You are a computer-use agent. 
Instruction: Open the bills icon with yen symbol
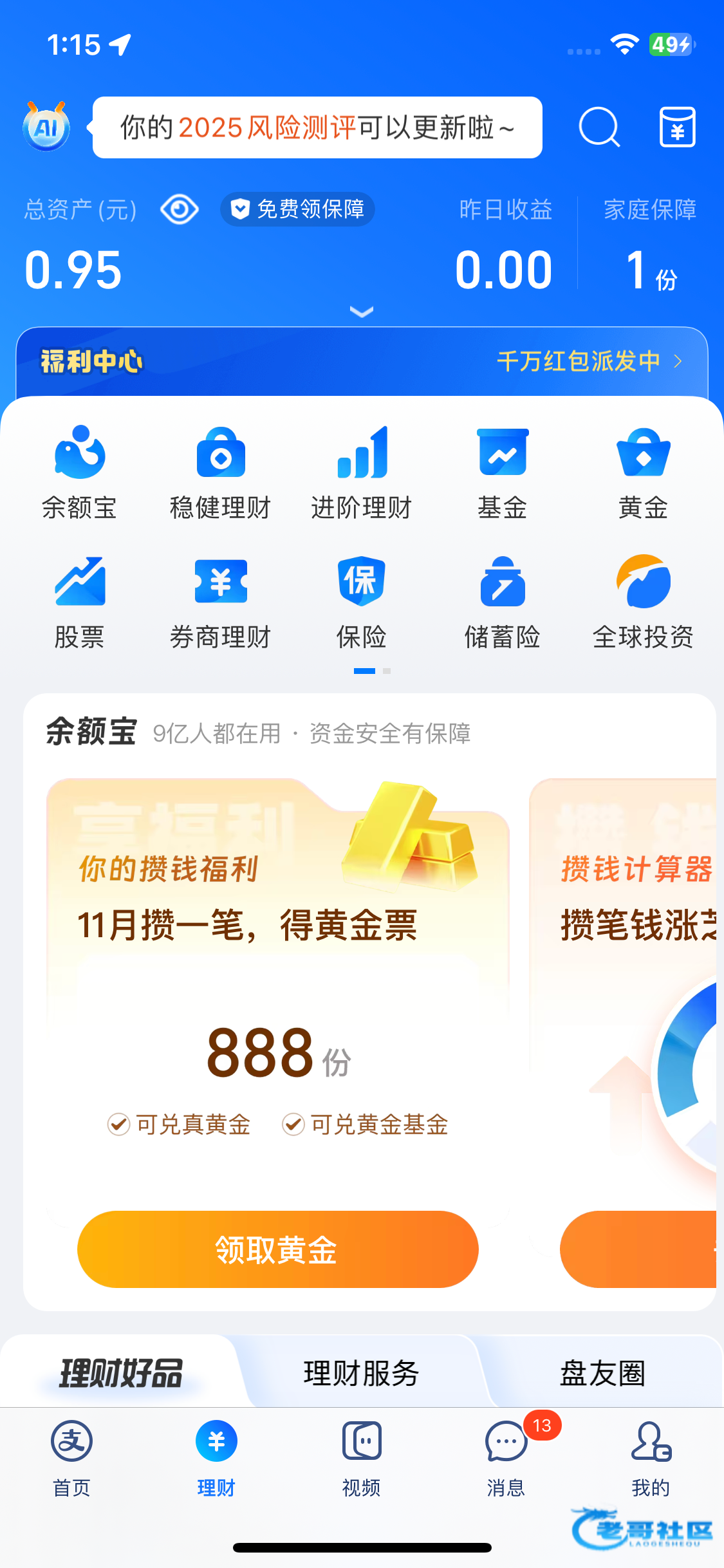pos(677,127)
